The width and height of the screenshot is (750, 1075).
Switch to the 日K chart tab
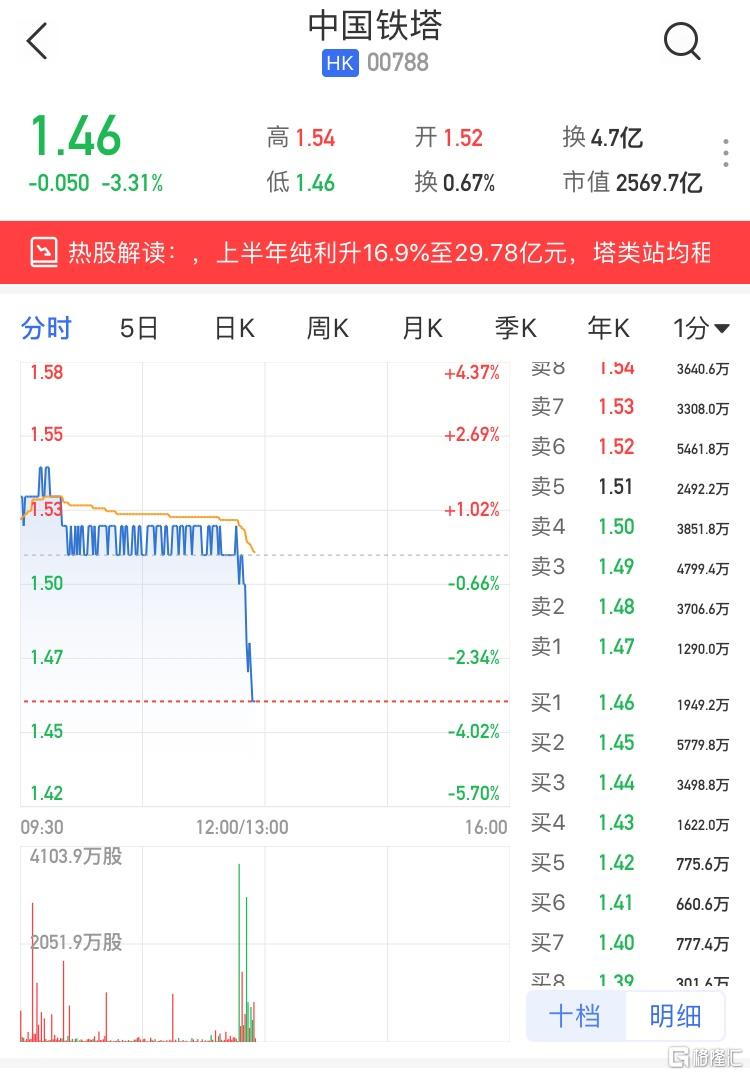[x=234, y=328]
